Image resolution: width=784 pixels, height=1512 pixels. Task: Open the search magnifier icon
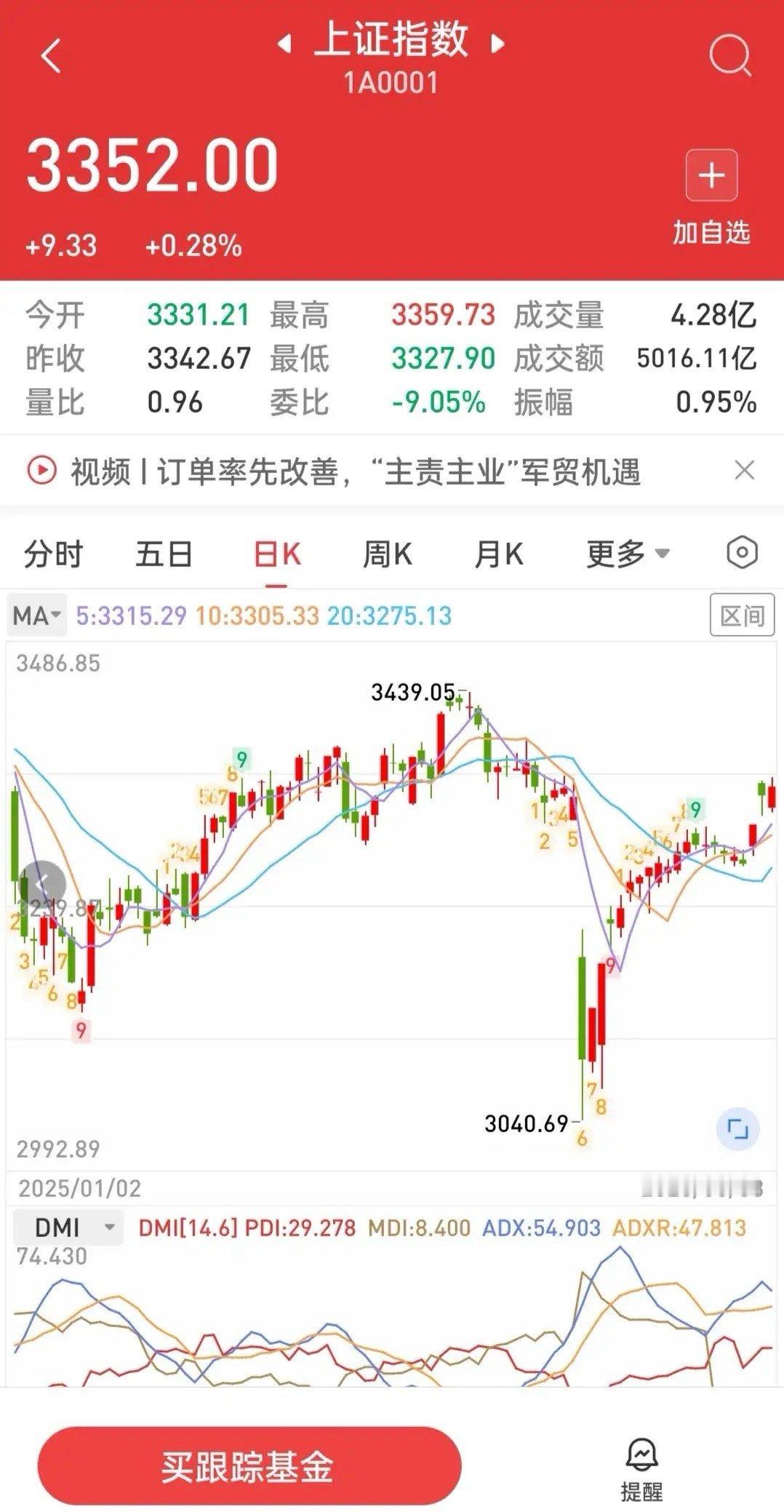[729, 55]
